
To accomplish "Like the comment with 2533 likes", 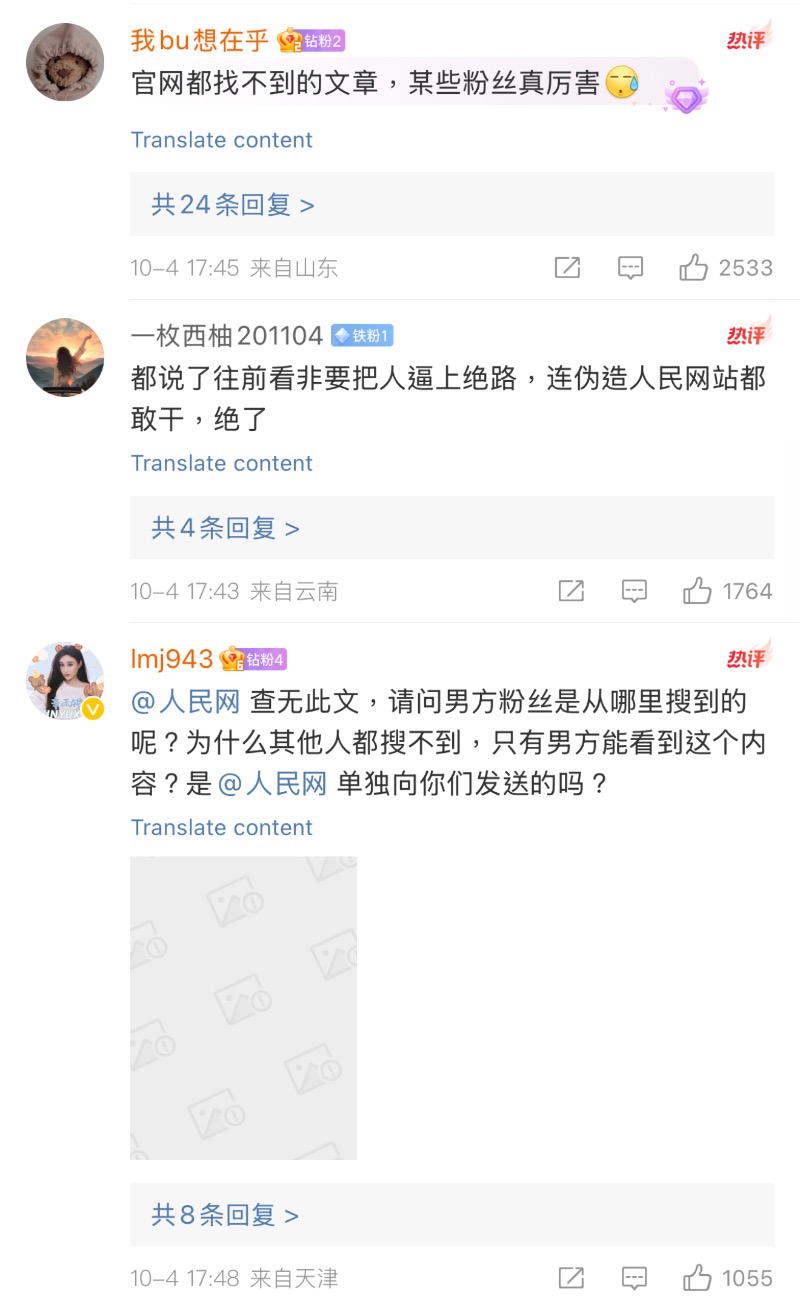I will click(694, 268).
